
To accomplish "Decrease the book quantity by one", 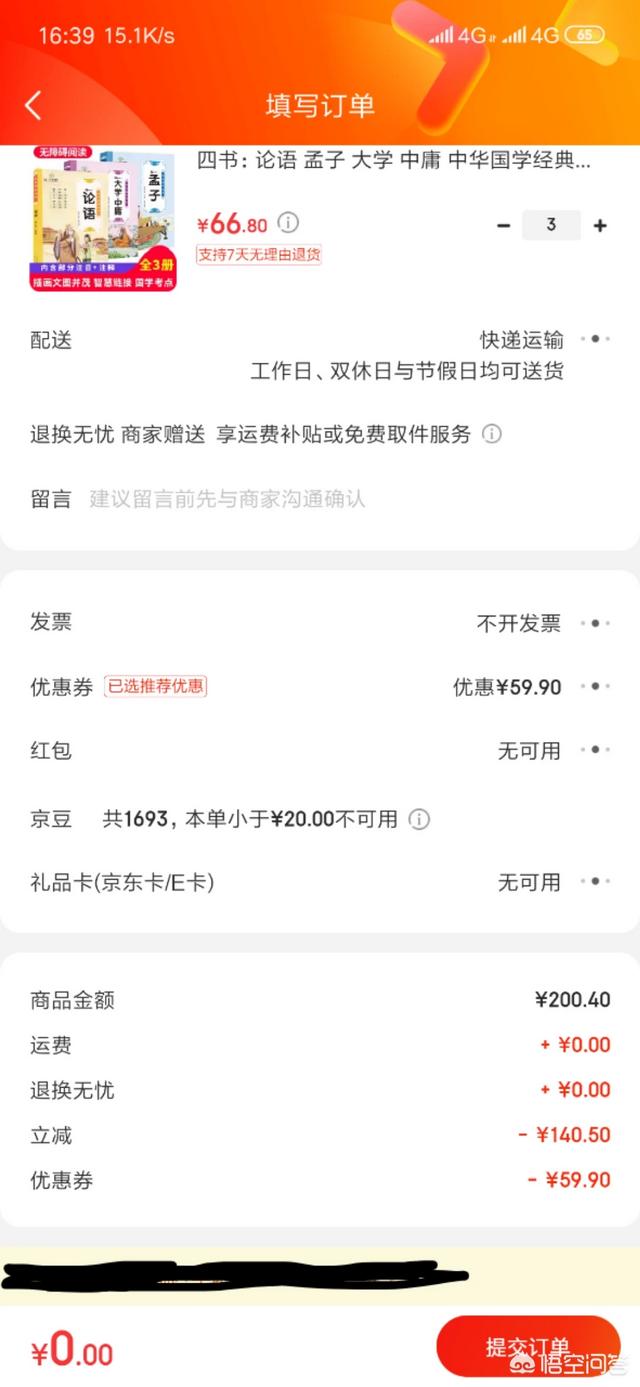I will click(504, 226).
